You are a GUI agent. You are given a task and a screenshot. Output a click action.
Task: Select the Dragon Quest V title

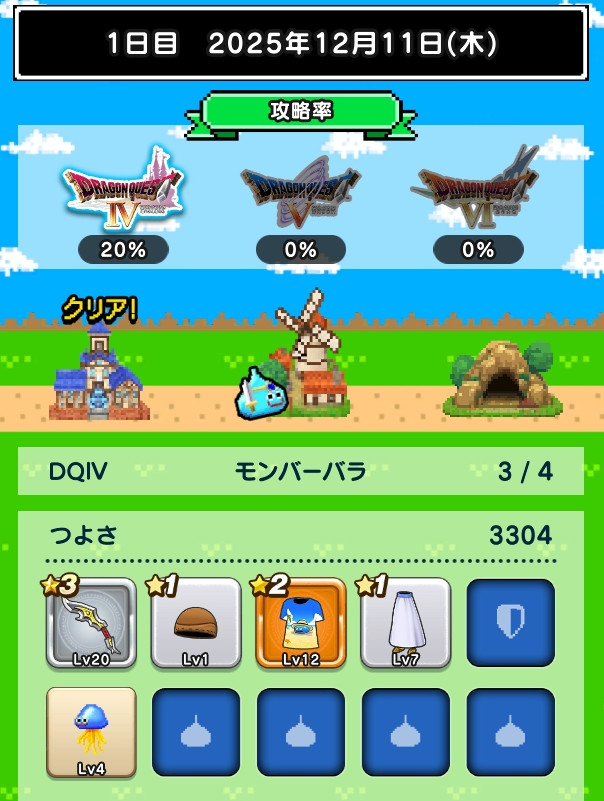tap(300, 191)
